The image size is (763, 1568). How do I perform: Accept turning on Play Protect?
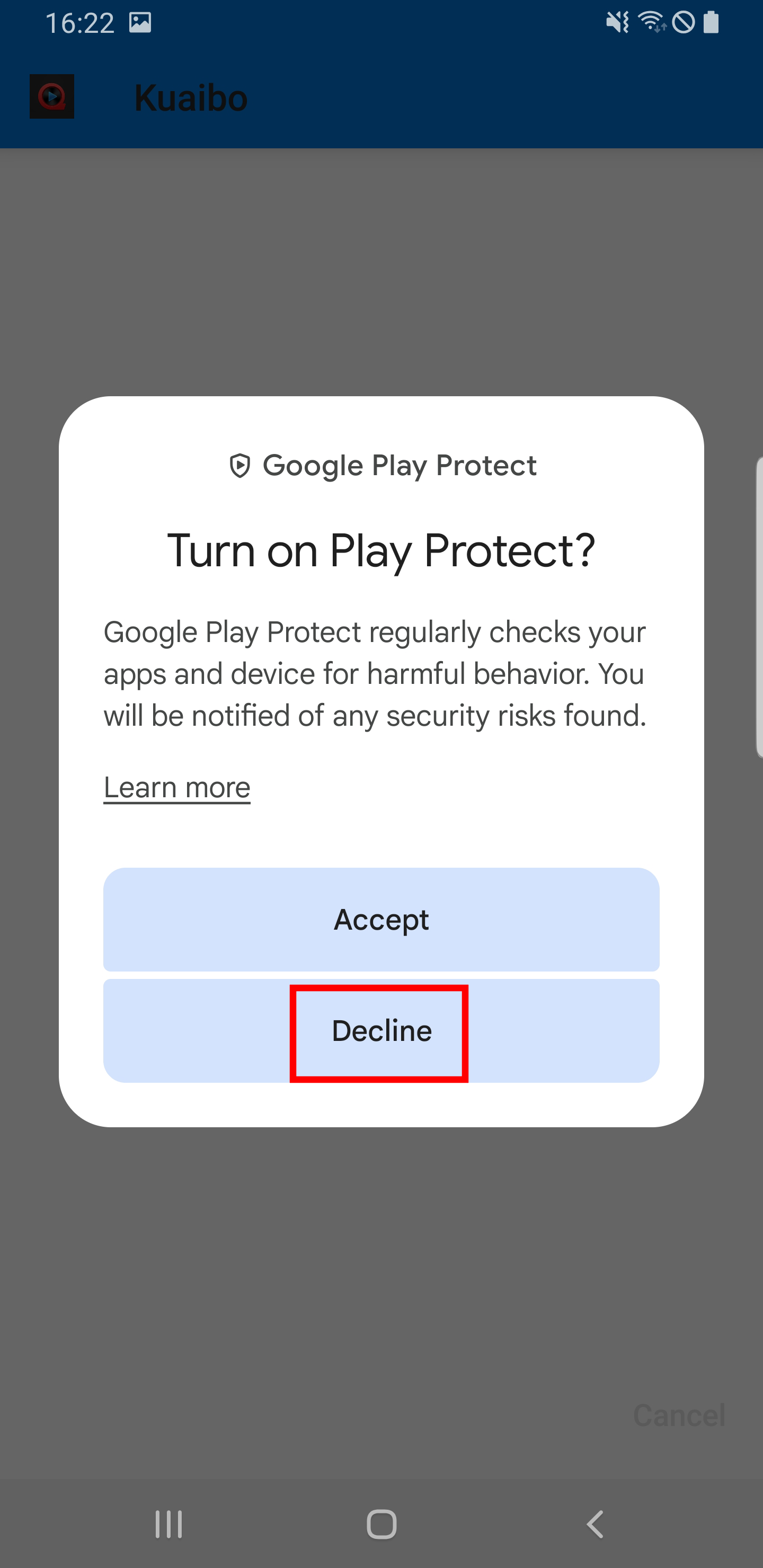[x=381, y=919]
